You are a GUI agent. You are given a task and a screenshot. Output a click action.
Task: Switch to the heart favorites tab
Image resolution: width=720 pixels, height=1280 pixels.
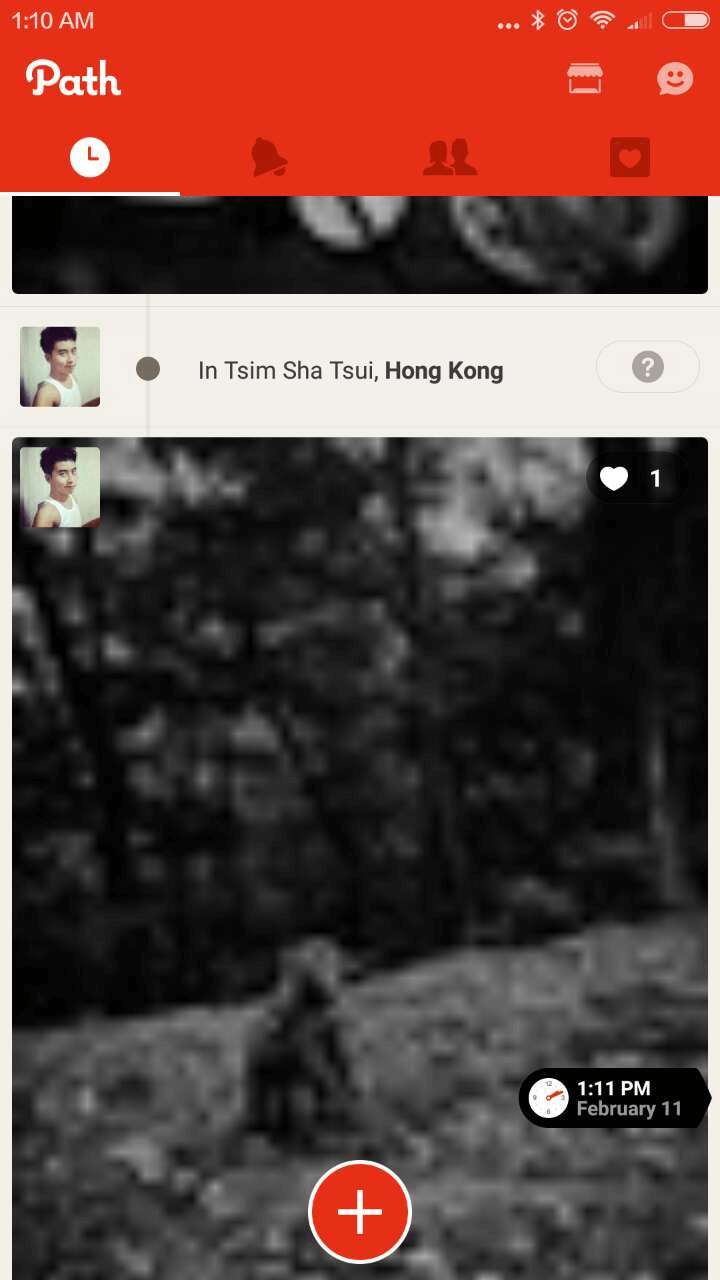[x=630, y=157]
